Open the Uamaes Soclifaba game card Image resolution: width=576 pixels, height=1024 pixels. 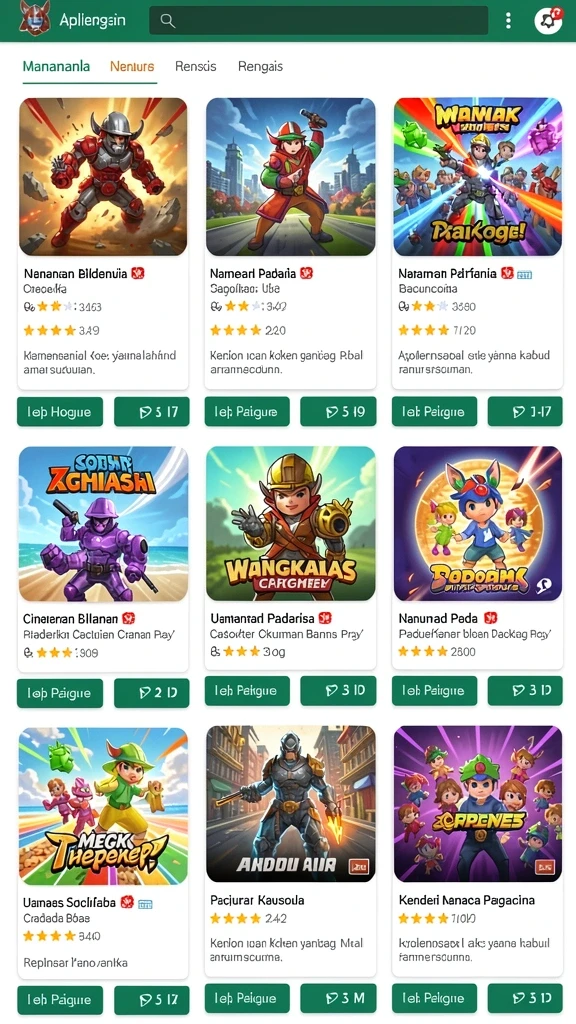point(103,852)
